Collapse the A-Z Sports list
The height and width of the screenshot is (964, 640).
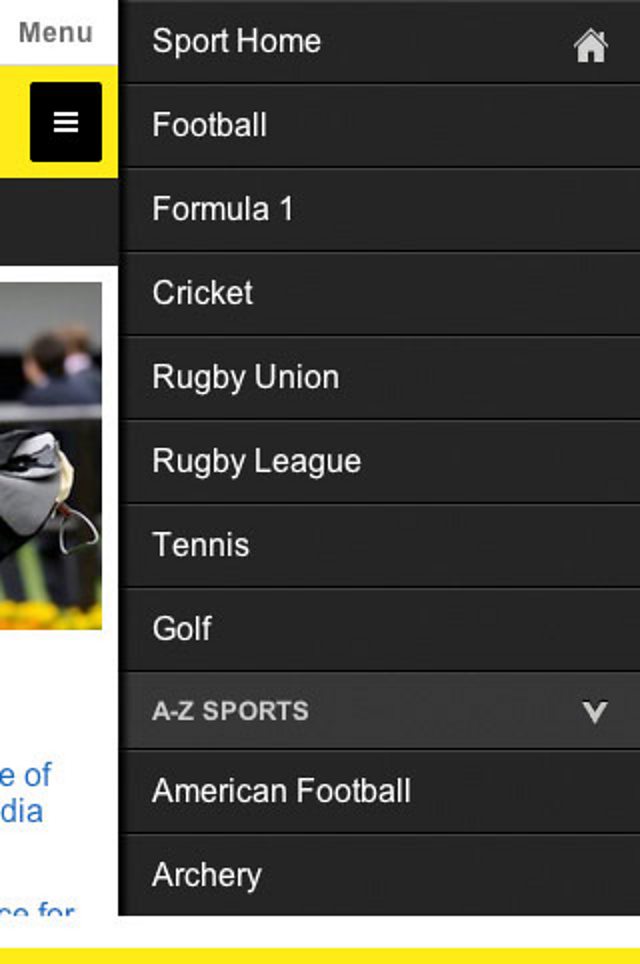click(x=595, y=712)
